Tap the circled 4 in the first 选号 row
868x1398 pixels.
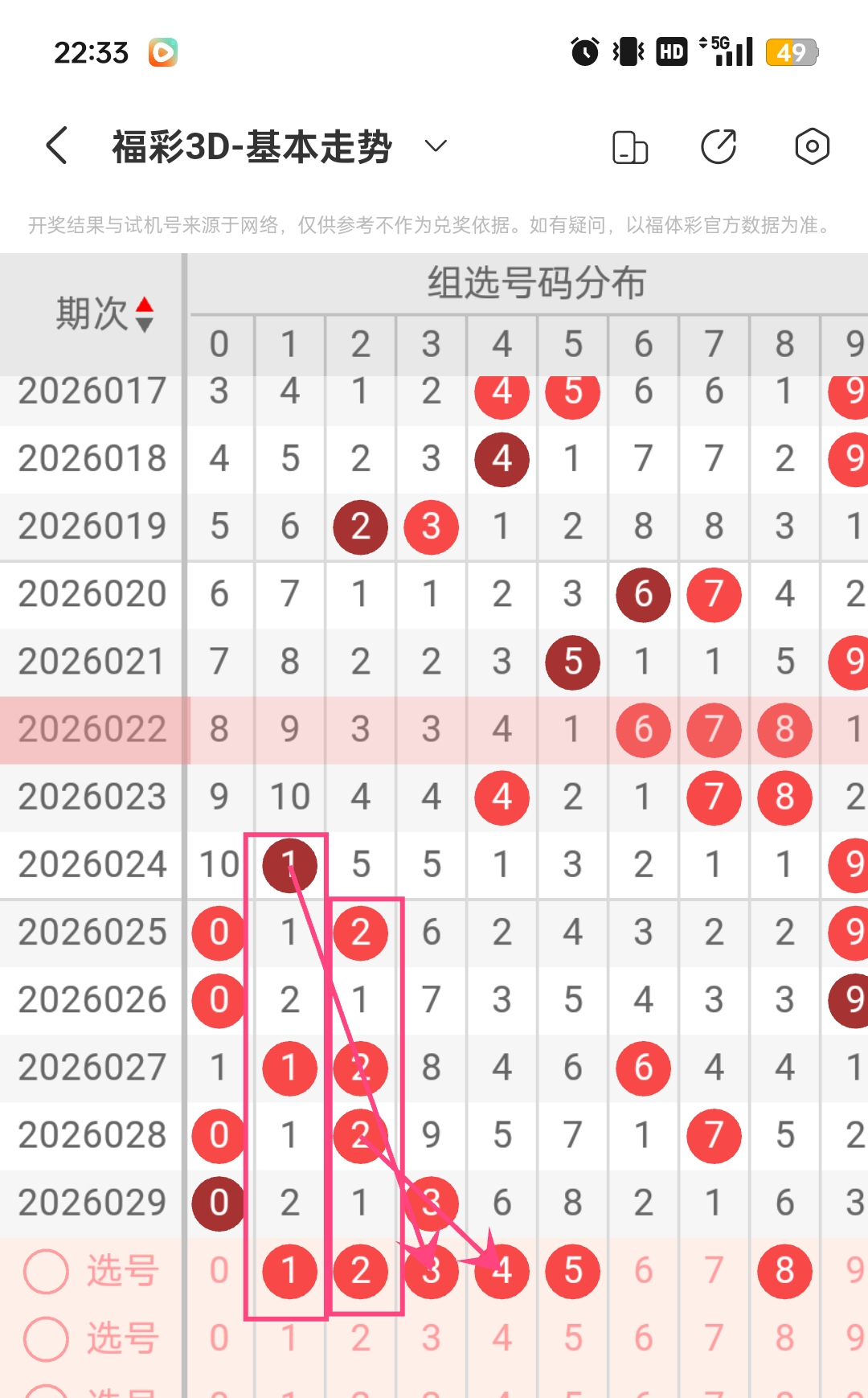[502, 1270]
